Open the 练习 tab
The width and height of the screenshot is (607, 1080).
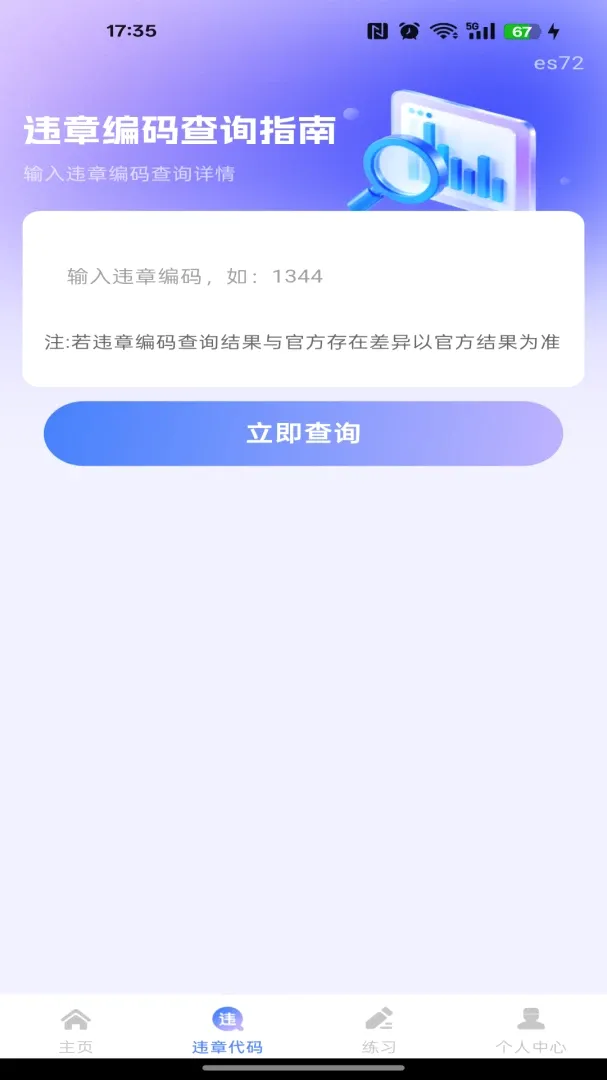[379, 1030]
